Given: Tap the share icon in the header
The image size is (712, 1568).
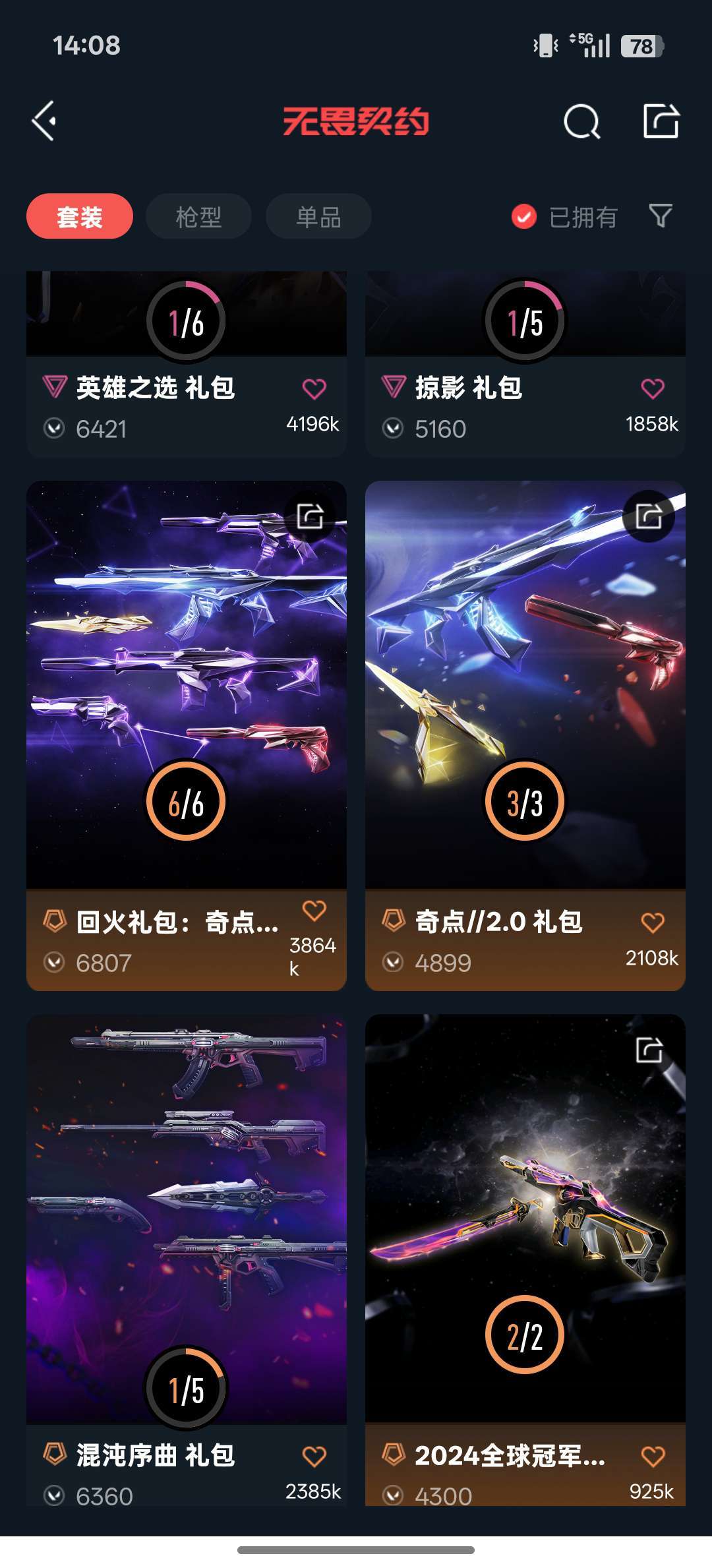Looking at the screenshot, I should (661, 121).
